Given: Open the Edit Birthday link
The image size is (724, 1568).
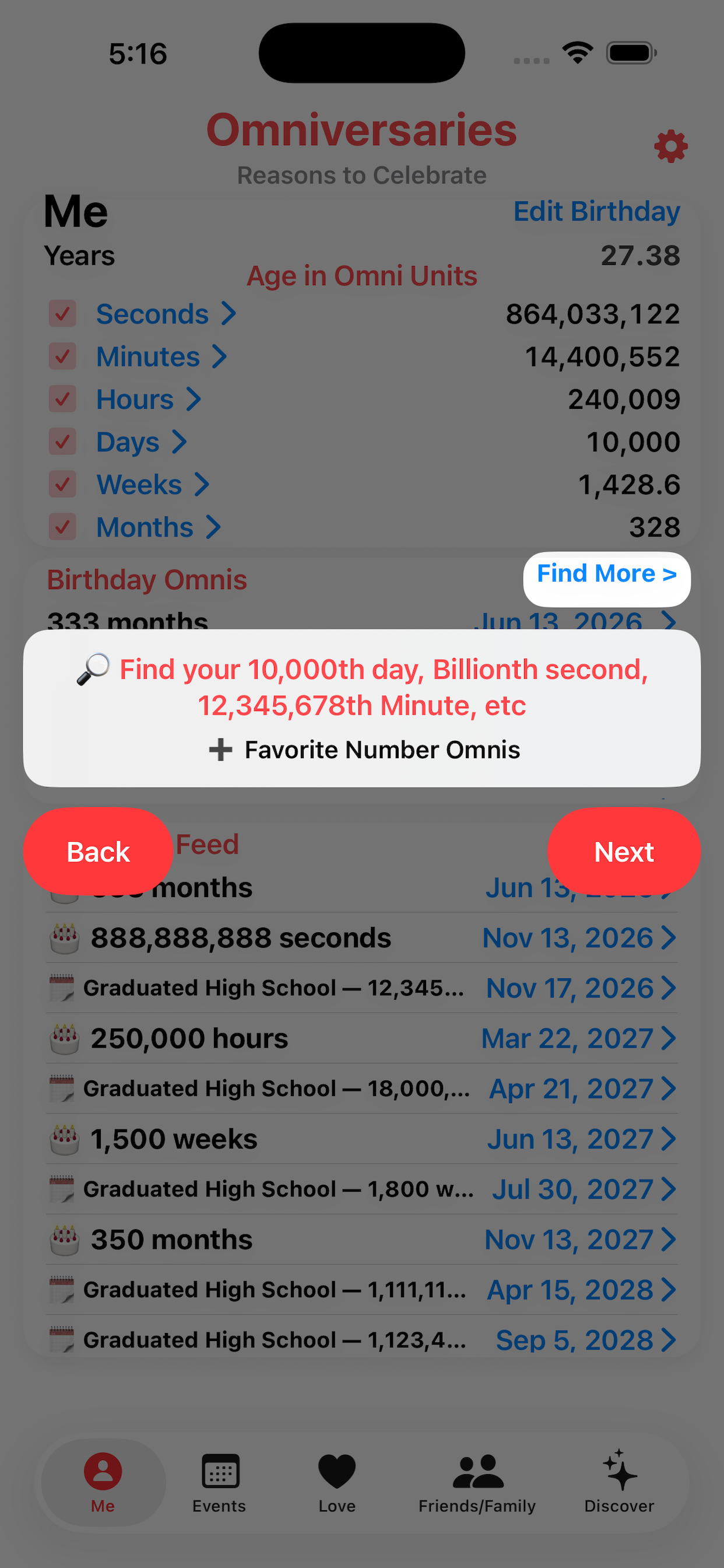Looking at the screenshot, I should [596, 211].
